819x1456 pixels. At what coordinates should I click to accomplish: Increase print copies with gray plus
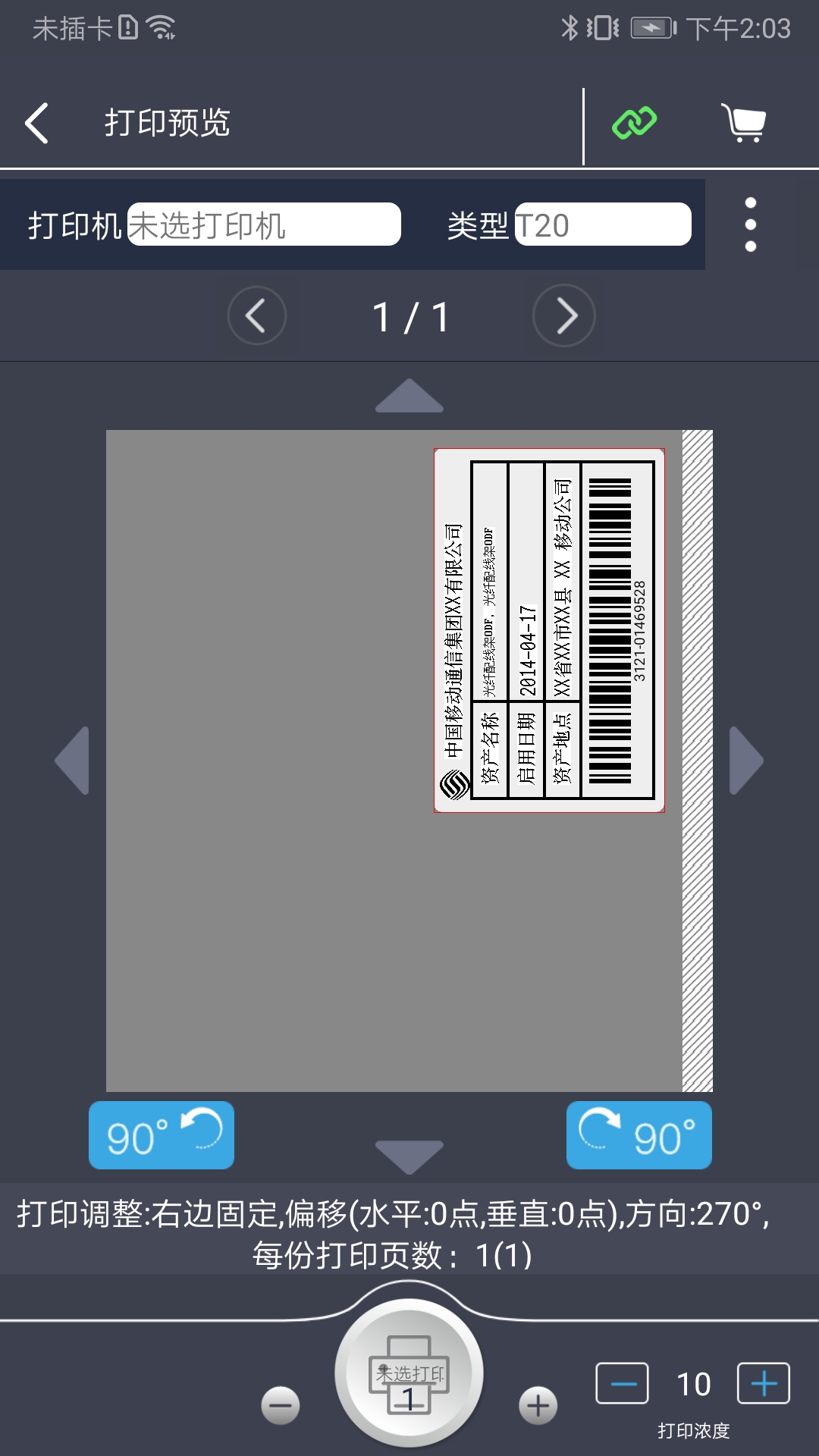pyautogui.click(x=538, y=1406)
